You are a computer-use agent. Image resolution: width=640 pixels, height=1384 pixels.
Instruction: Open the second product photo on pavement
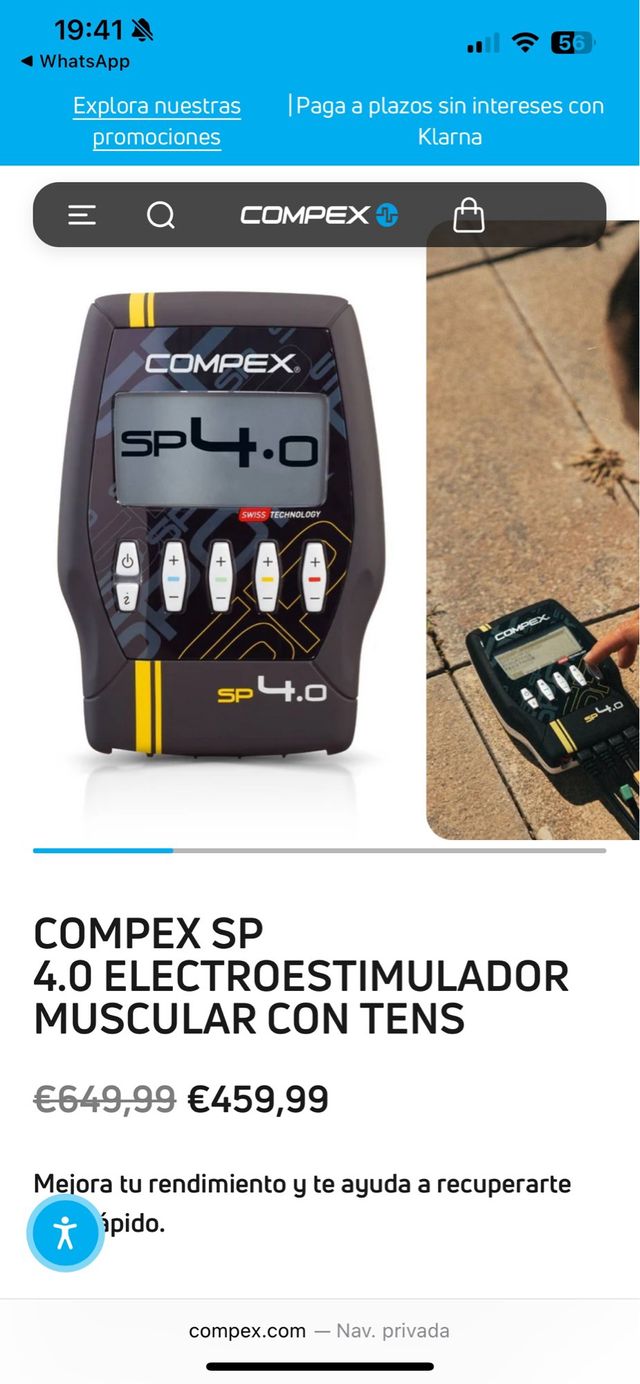[534, 560]
